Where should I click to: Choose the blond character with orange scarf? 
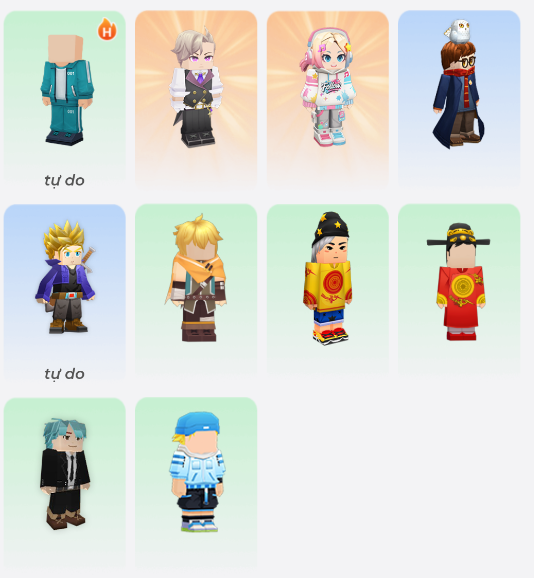[x=196, y=291]
